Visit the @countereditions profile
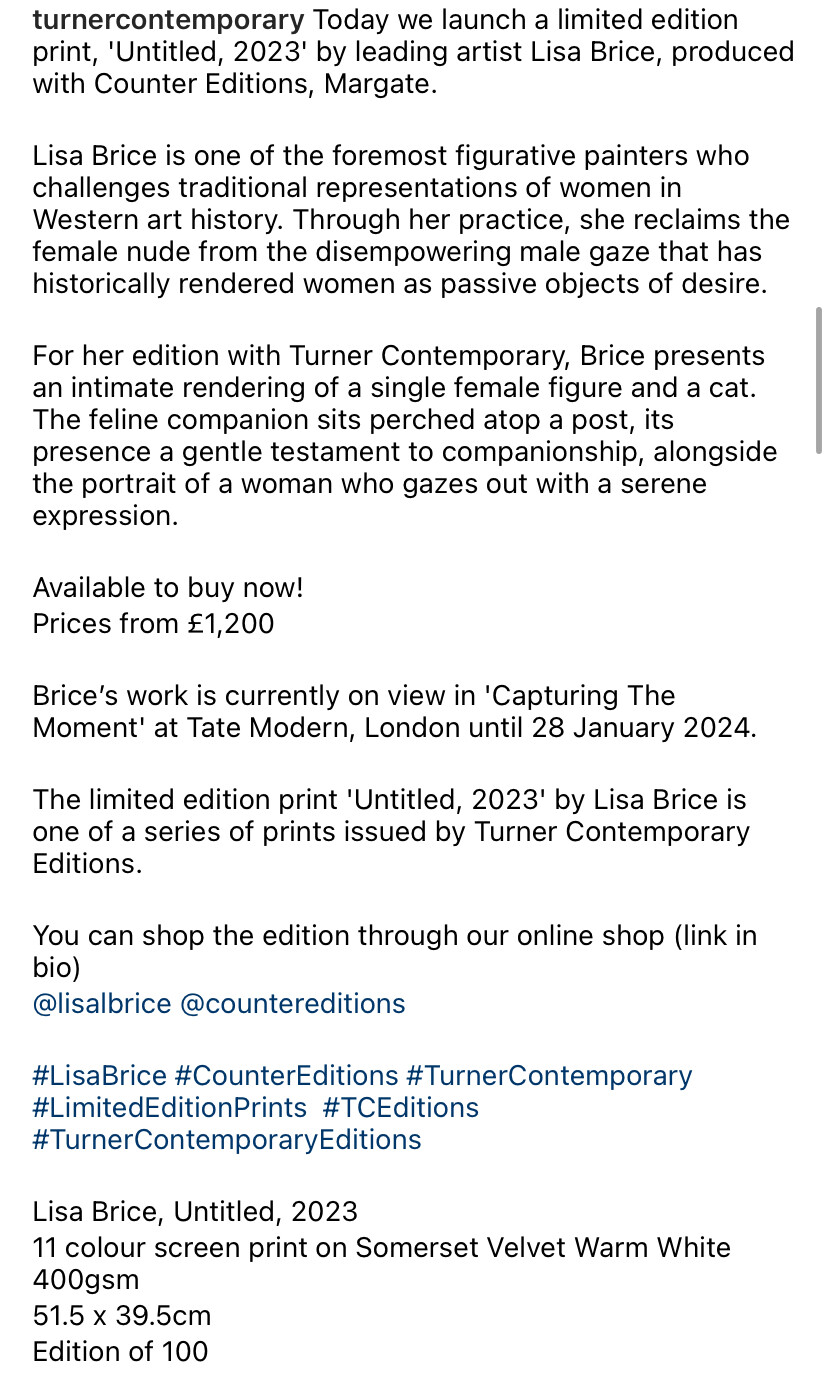This screenshot has height=1375, width=828. pos(292,1004)
